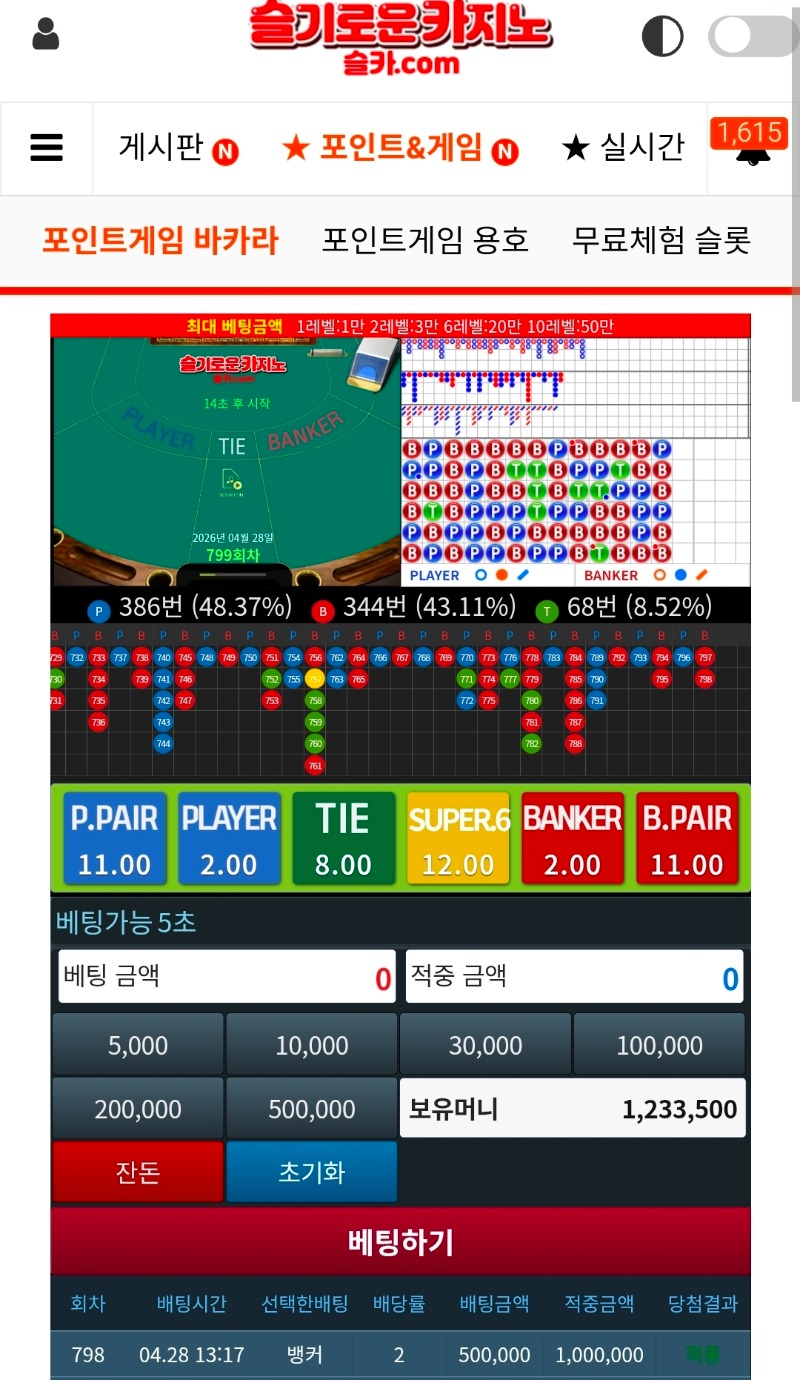Add the 500,000 chip amount
Viewport: 800px width, 1380px height.
pyautogui.click(x=312, y=1108)
